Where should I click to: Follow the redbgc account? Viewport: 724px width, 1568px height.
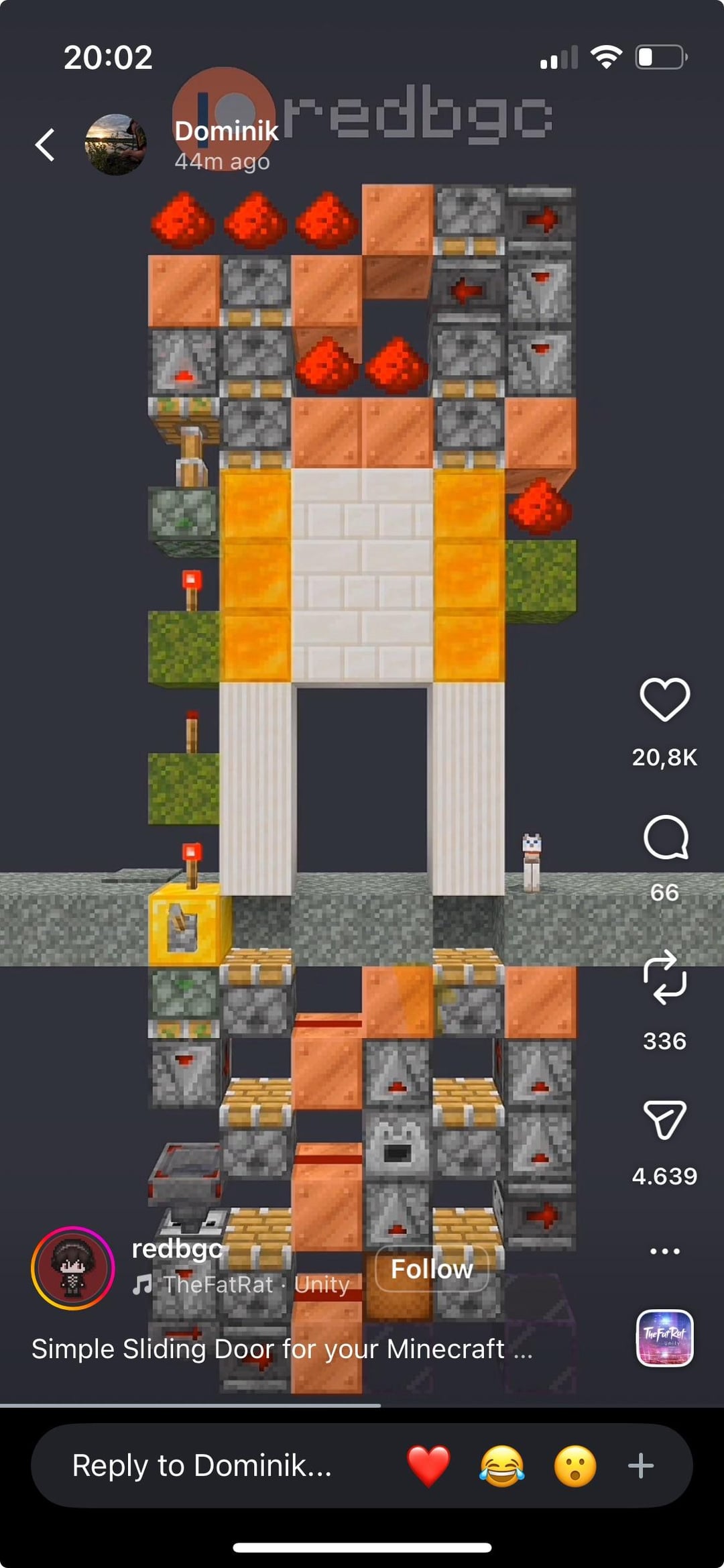(432, 1269)
